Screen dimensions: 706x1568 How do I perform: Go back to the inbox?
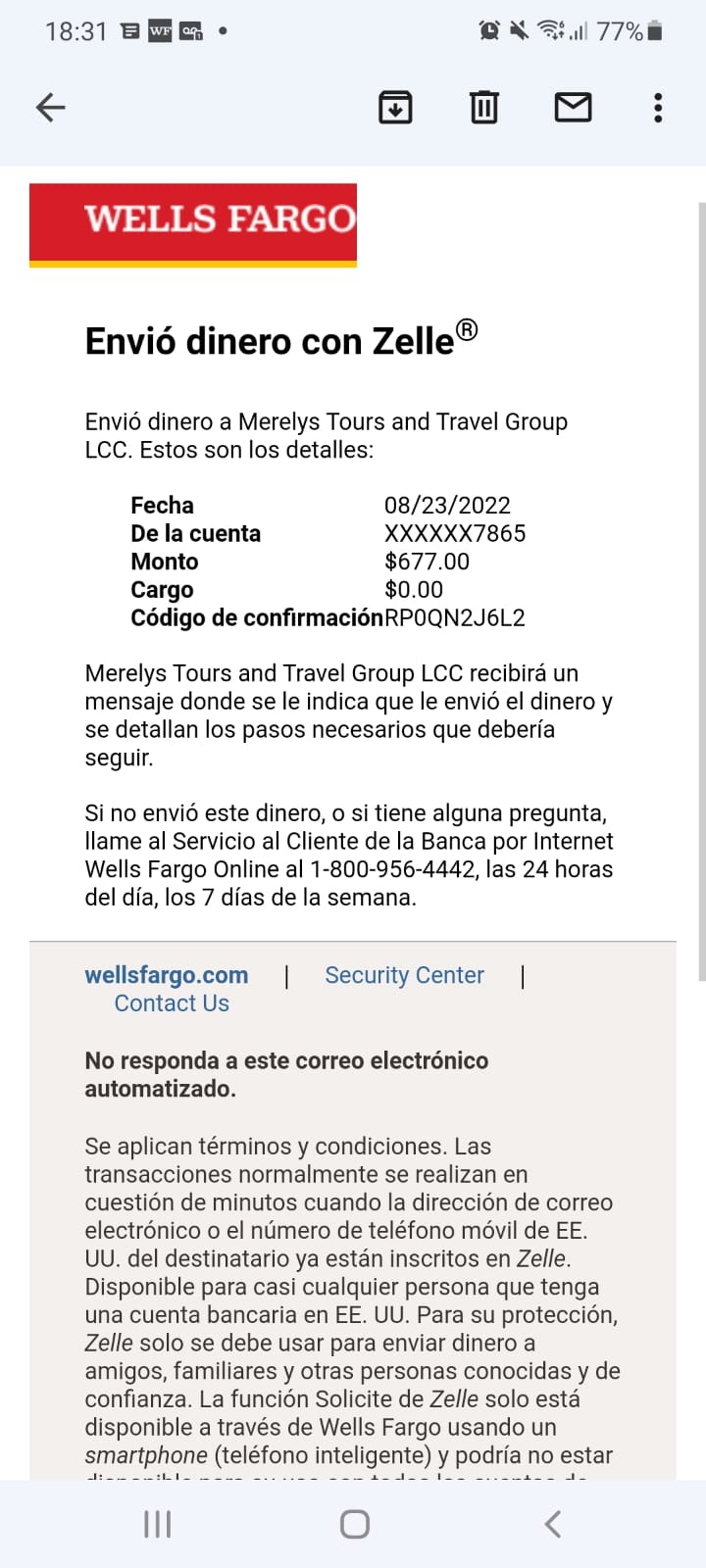[50, 107]
